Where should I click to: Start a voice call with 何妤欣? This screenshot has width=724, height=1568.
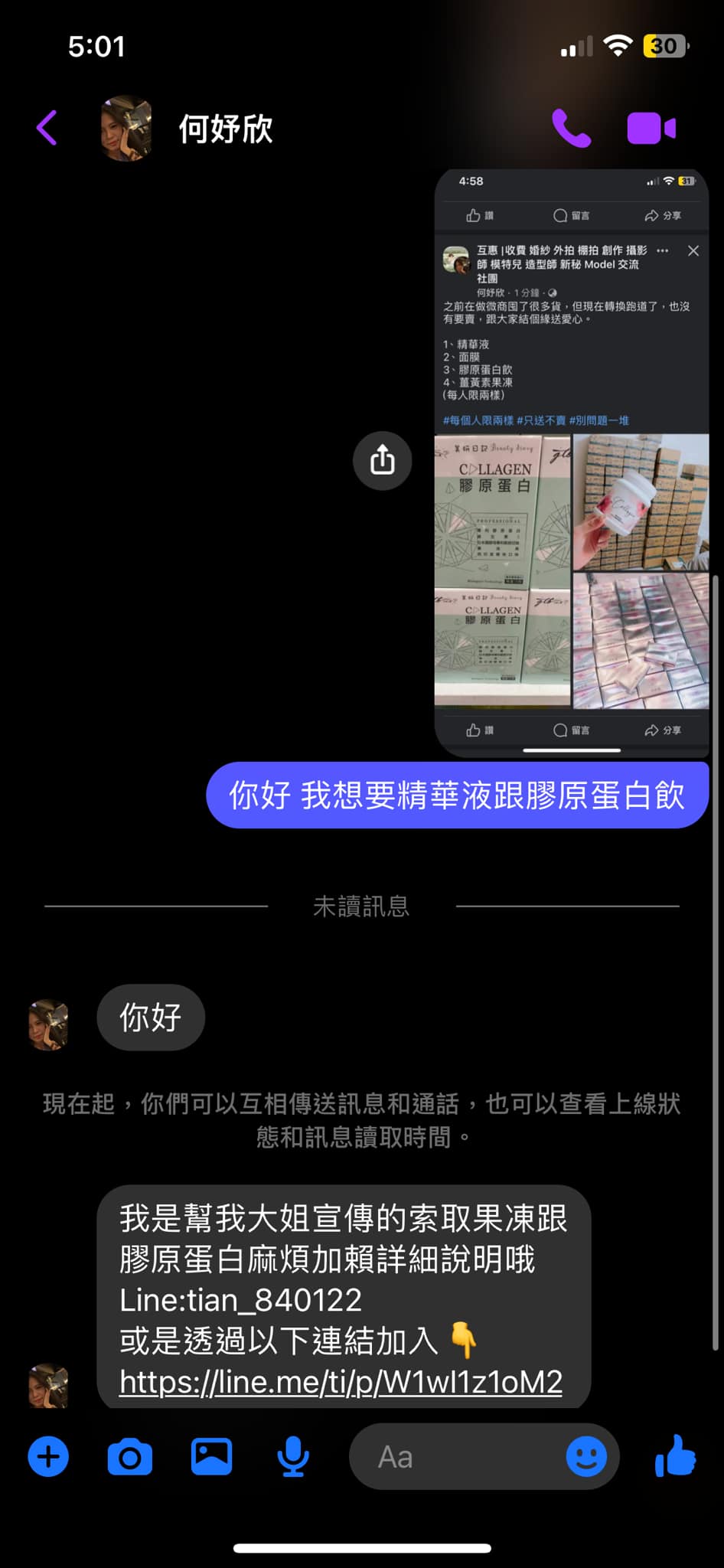tap(571, 128)
